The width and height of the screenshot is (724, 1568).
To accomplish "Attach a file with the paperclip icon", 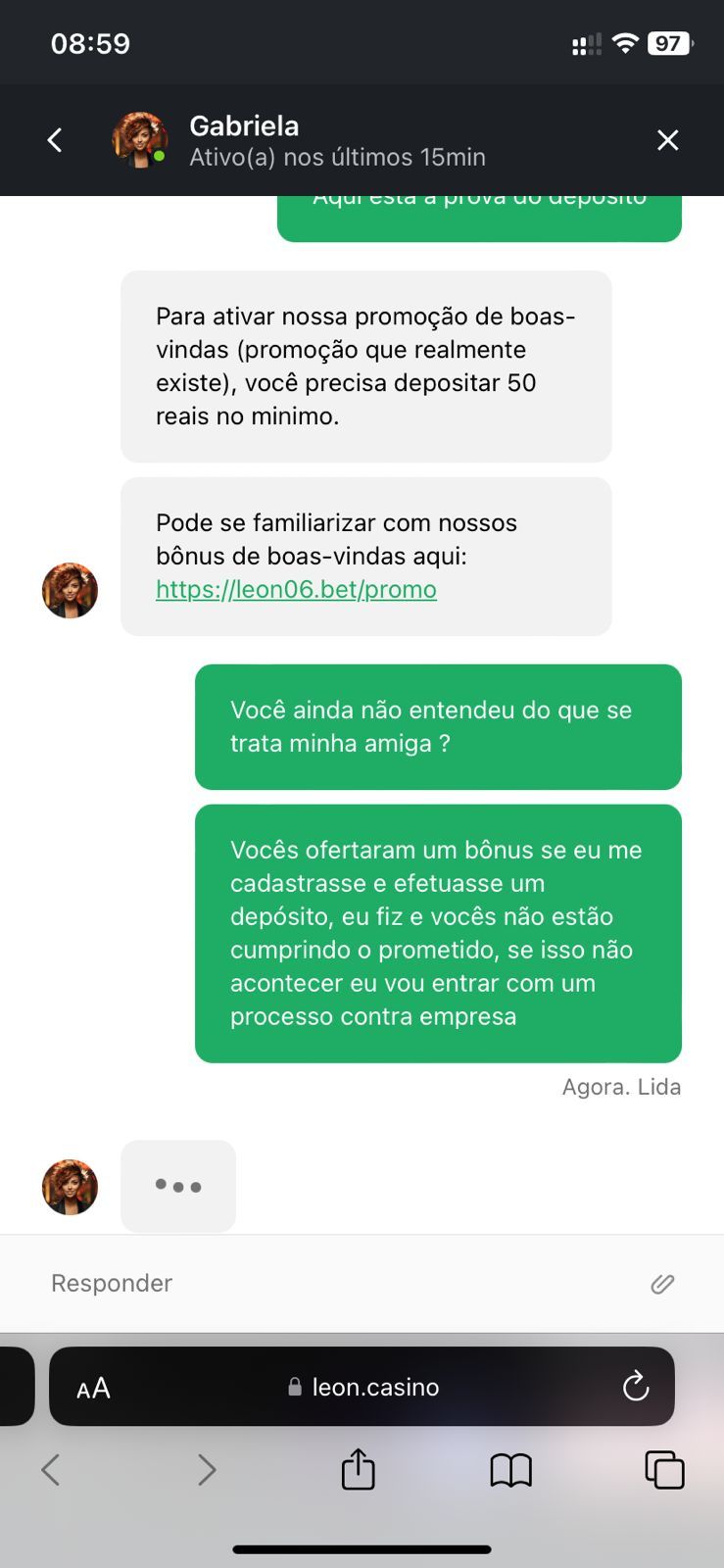I will tap(662, 1284).
